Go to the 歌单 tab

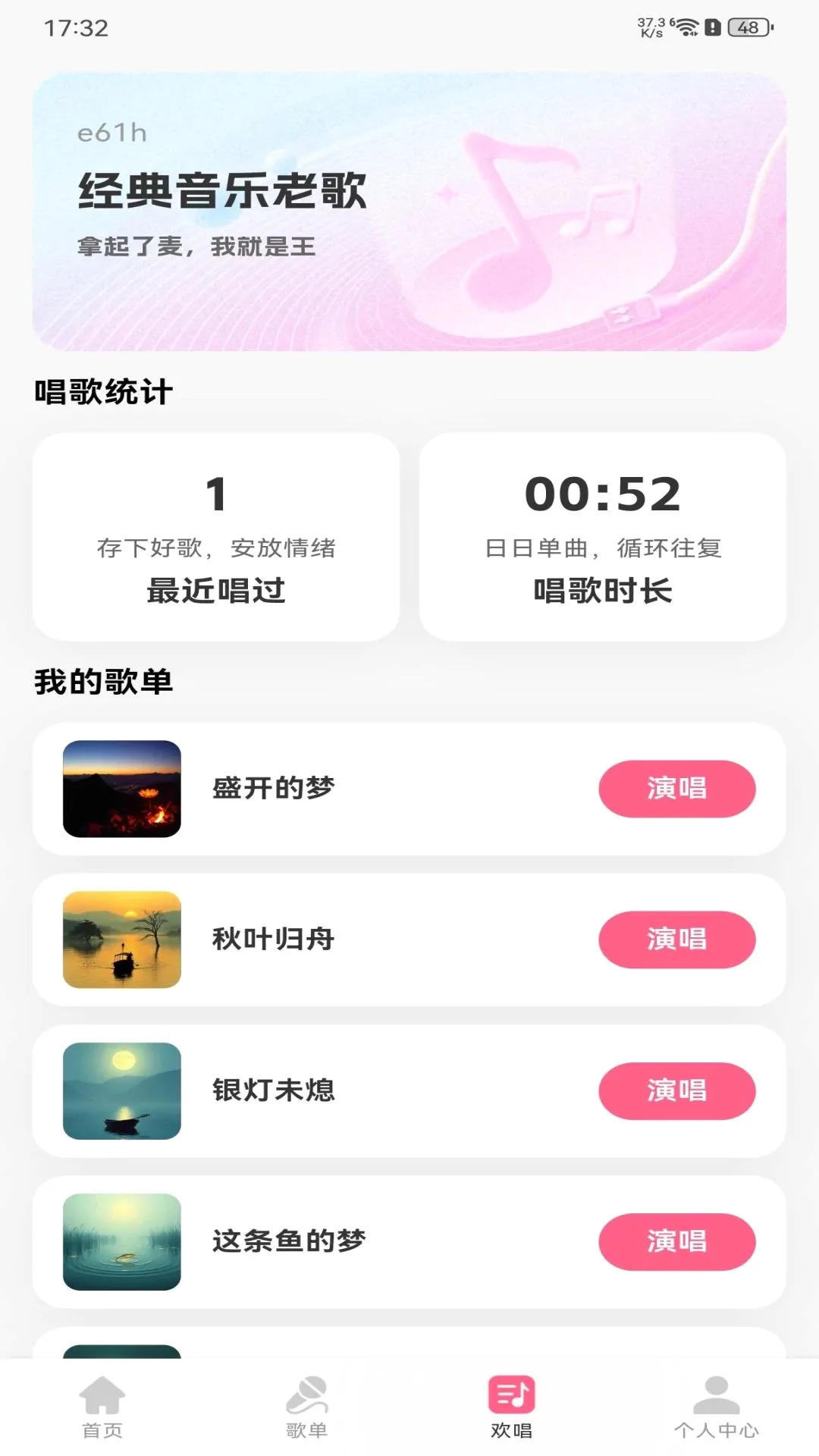[307, 1407]
